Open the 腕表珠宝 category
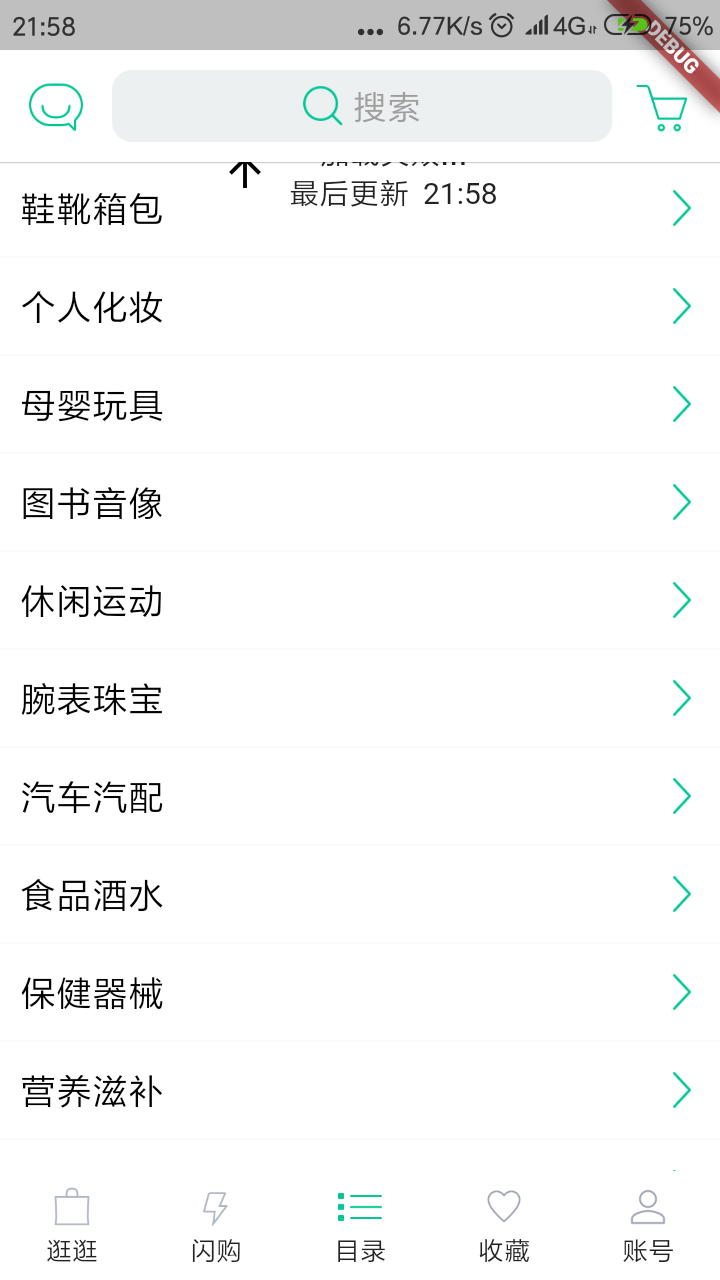 click(x=360, y=699)
